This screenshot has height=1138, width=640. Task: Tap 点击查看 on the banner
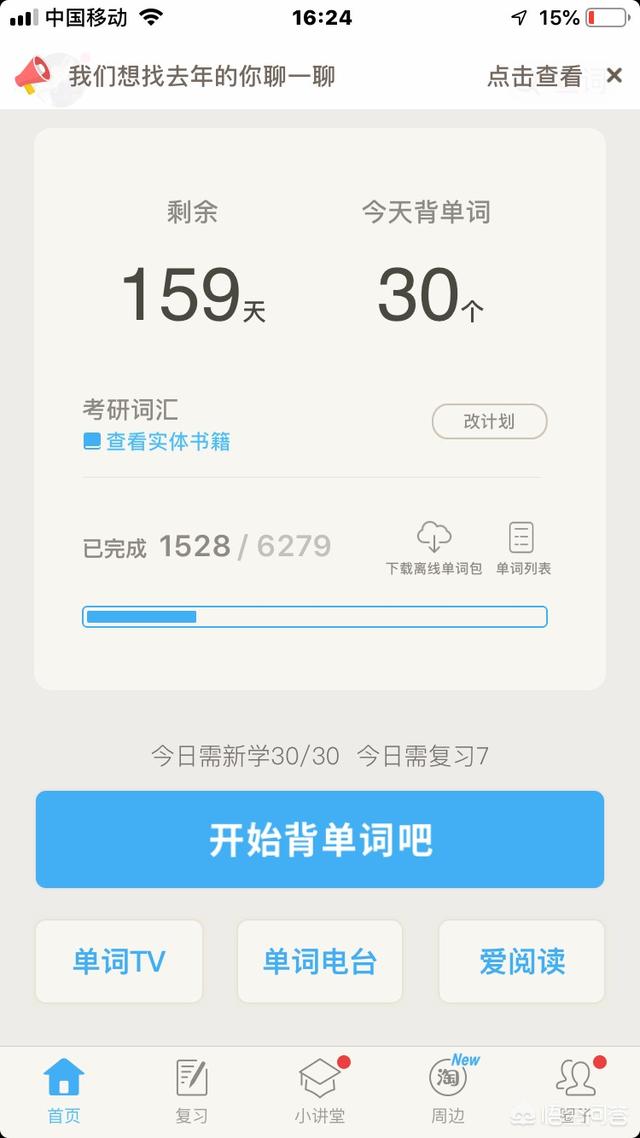tap(534, 76)
